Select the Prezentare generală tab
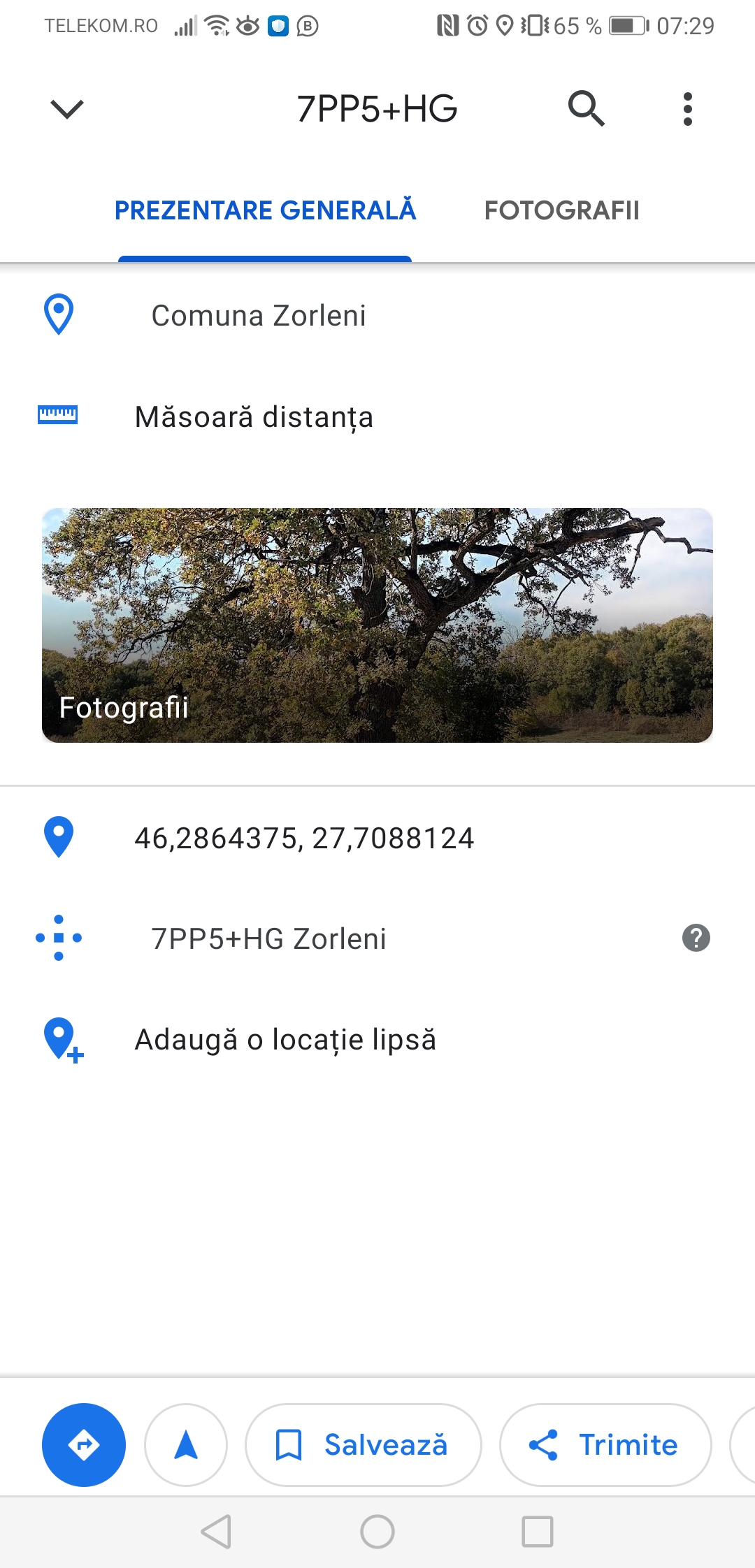755x1568 pixels. [265, 210]
